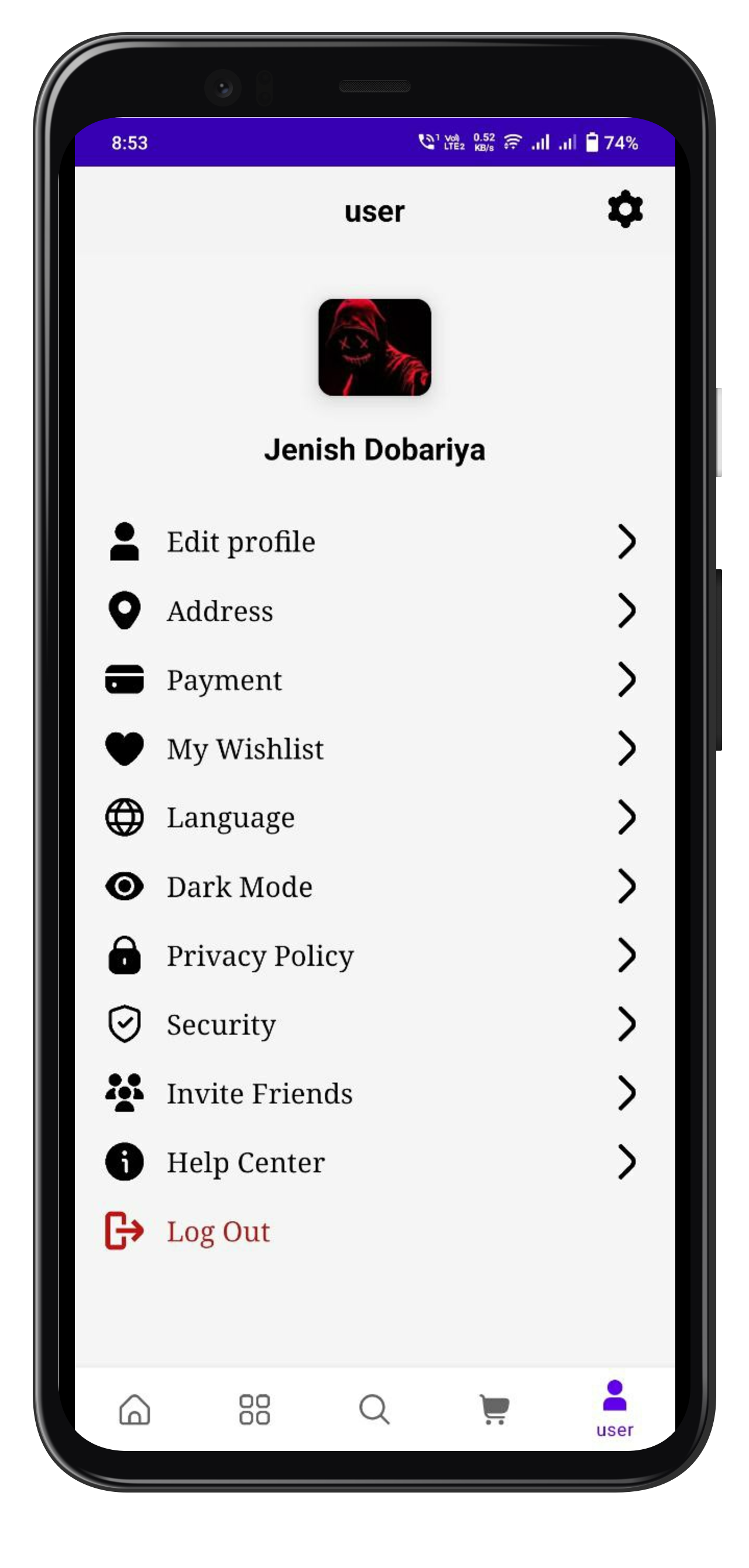Click the location pin icon for Address
Image resolution: width=749 pixels, height=1568 pixels.
click(x=124, y=611)
